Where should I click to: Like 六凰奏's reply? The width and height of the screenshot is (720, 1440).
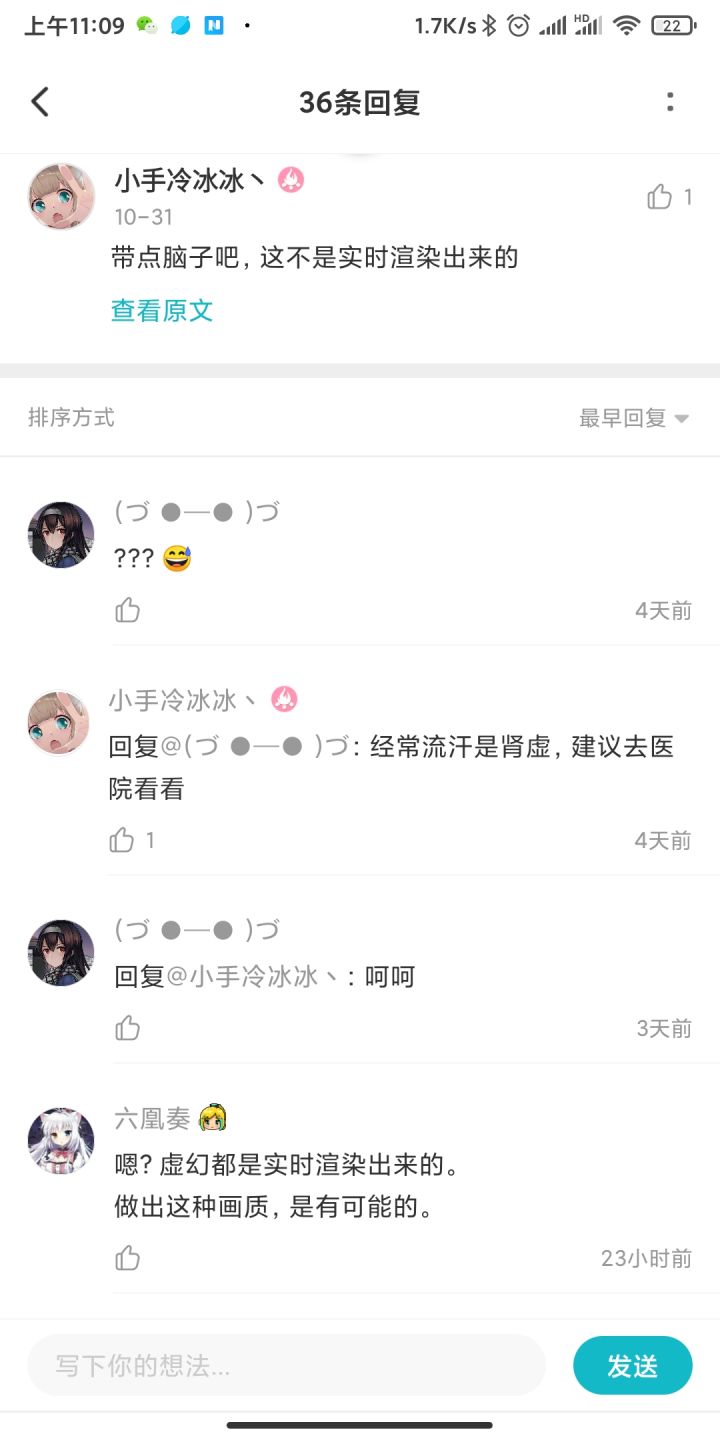[x=128, y=1258]
